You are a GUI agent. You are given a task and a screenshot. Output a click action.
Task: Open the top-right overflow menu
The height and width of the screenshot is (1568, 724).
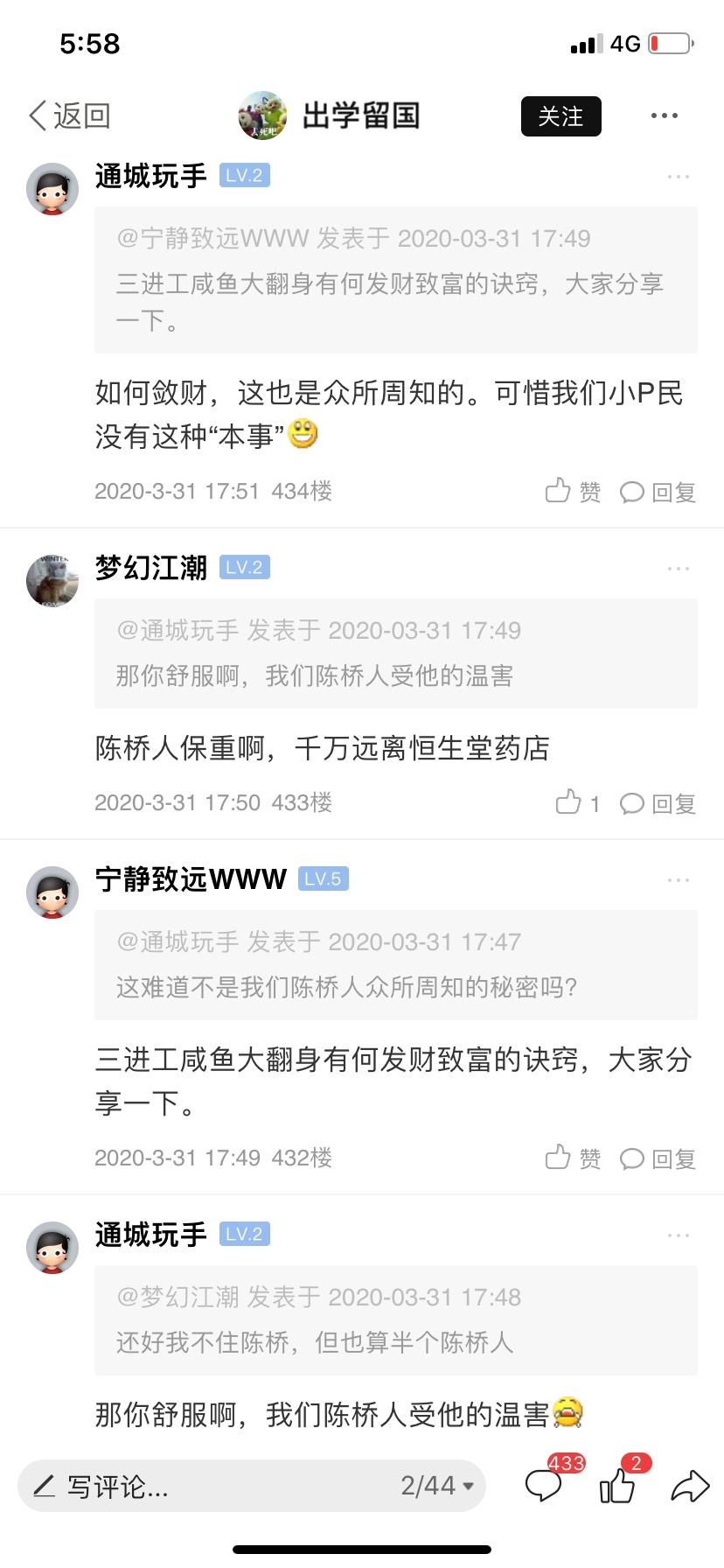(664, 115)
